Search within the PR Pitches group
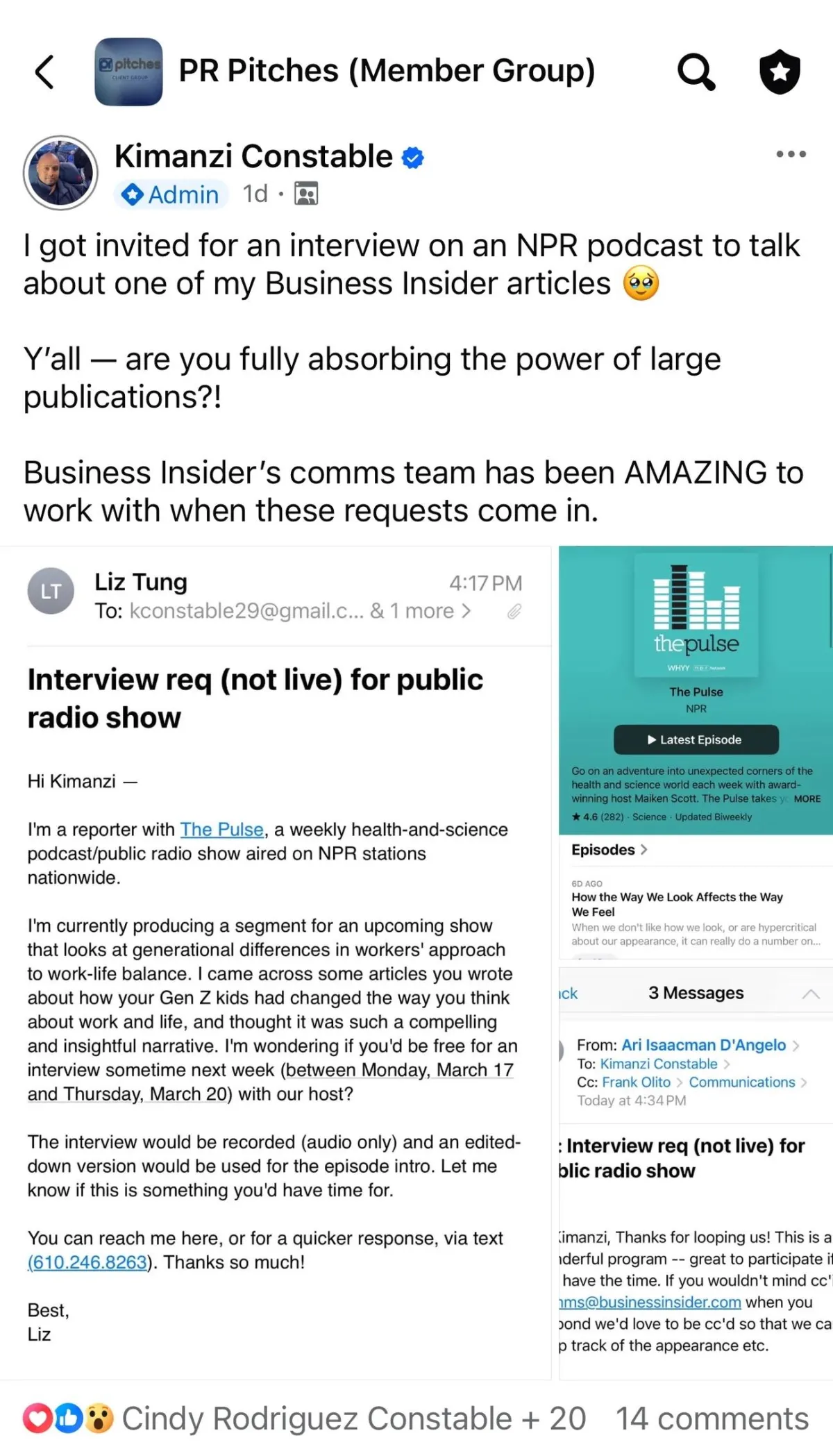This screenshot has width=833, height=1456. (696, 72)
